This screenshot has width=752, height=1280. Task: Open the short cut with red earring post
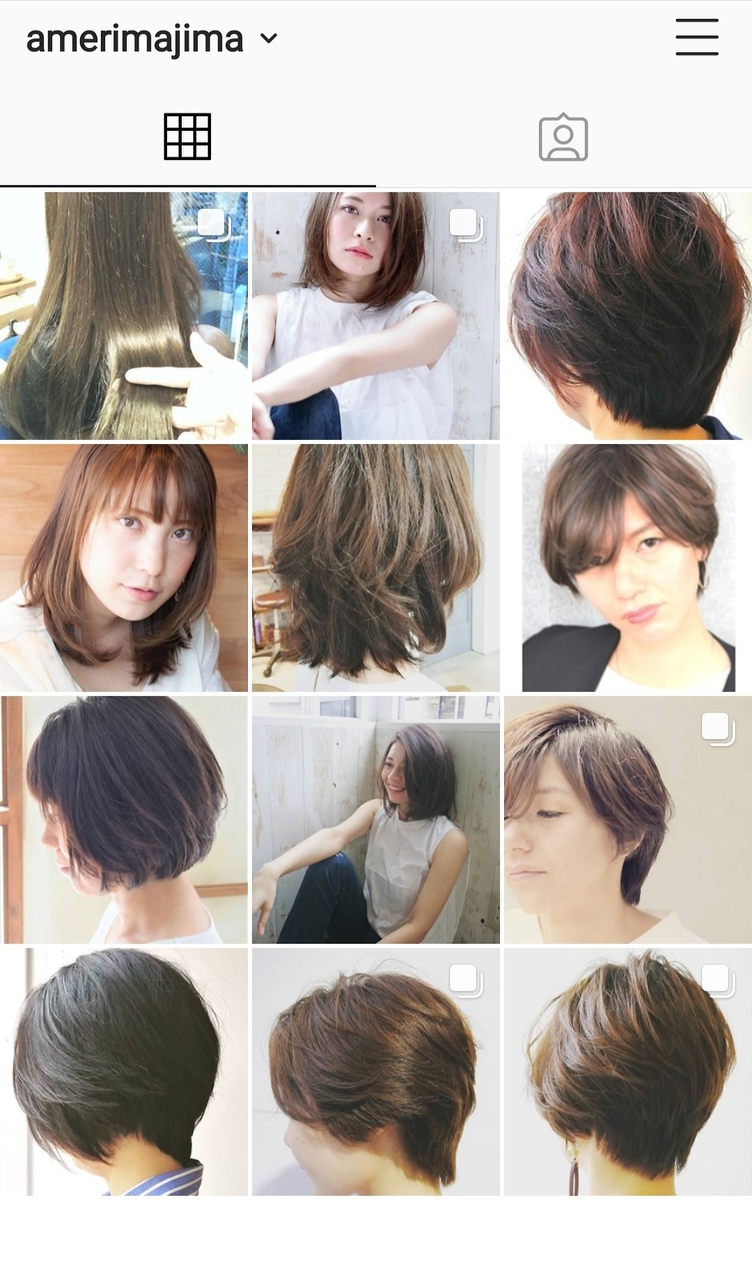click(627, 1072)
